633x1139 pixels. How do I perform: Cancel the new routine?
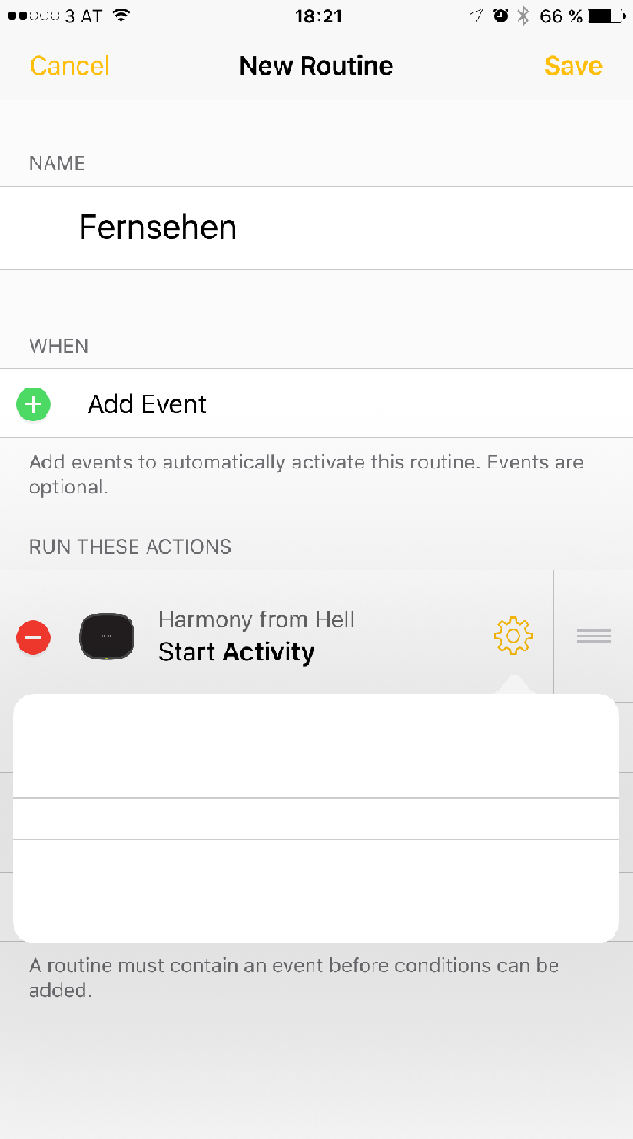tap(69, 66)
